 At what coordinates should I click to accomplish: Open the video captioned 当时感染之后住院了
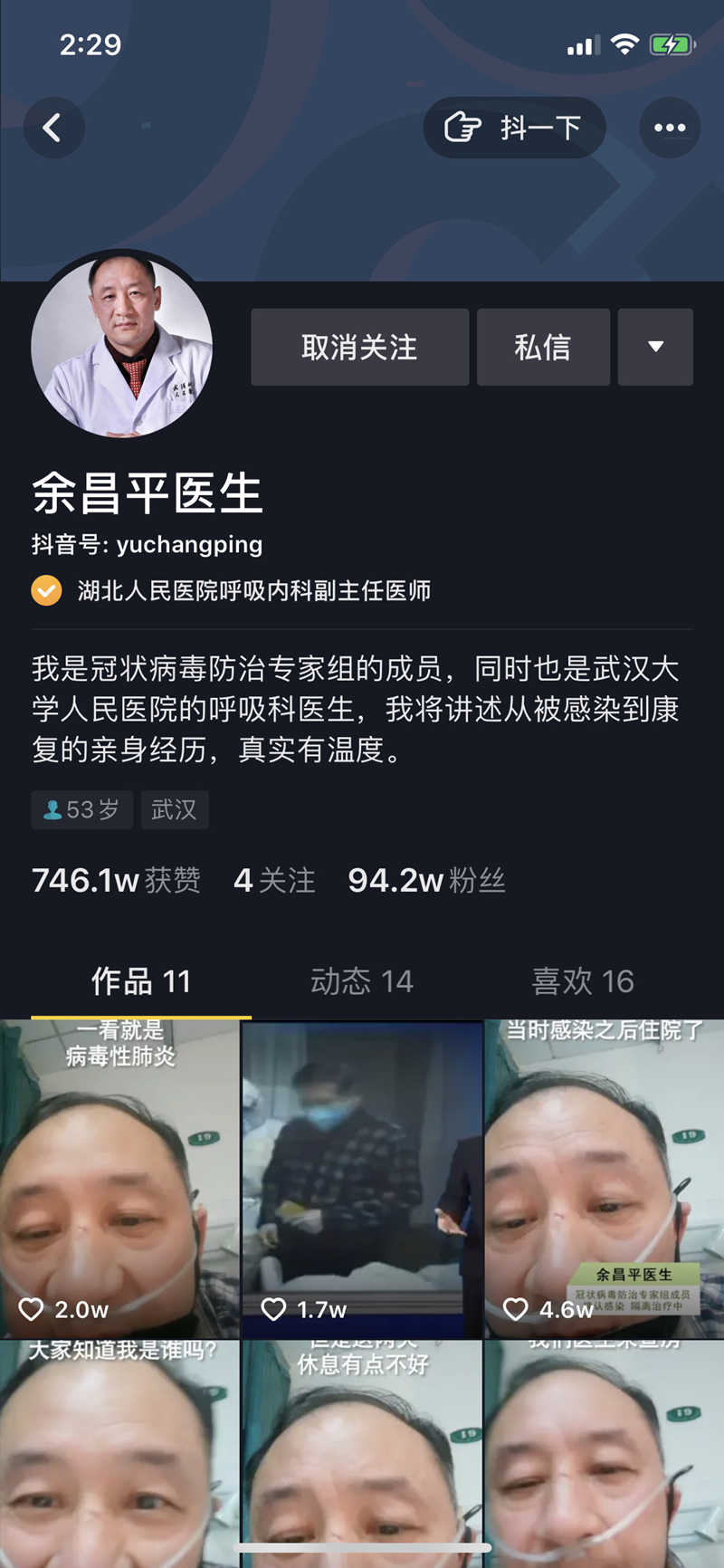point(605,1179)
